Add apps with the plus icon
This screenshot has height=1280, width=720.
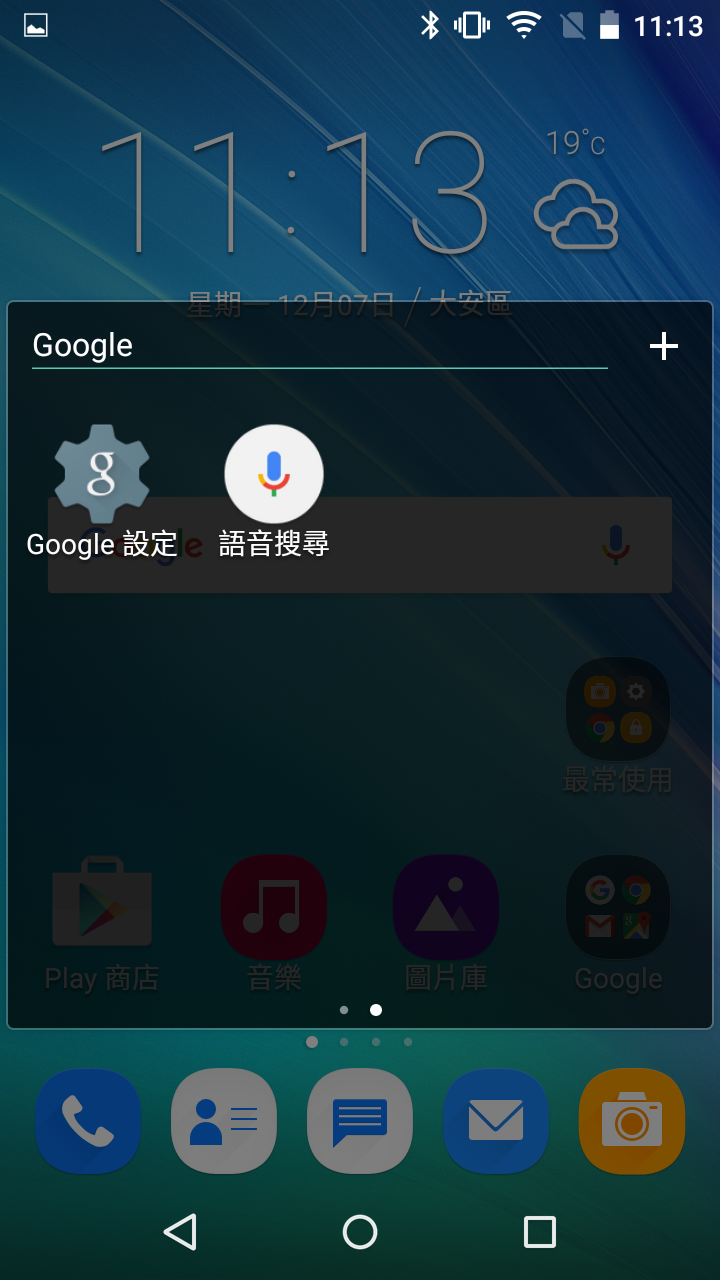tap(663, 346)
